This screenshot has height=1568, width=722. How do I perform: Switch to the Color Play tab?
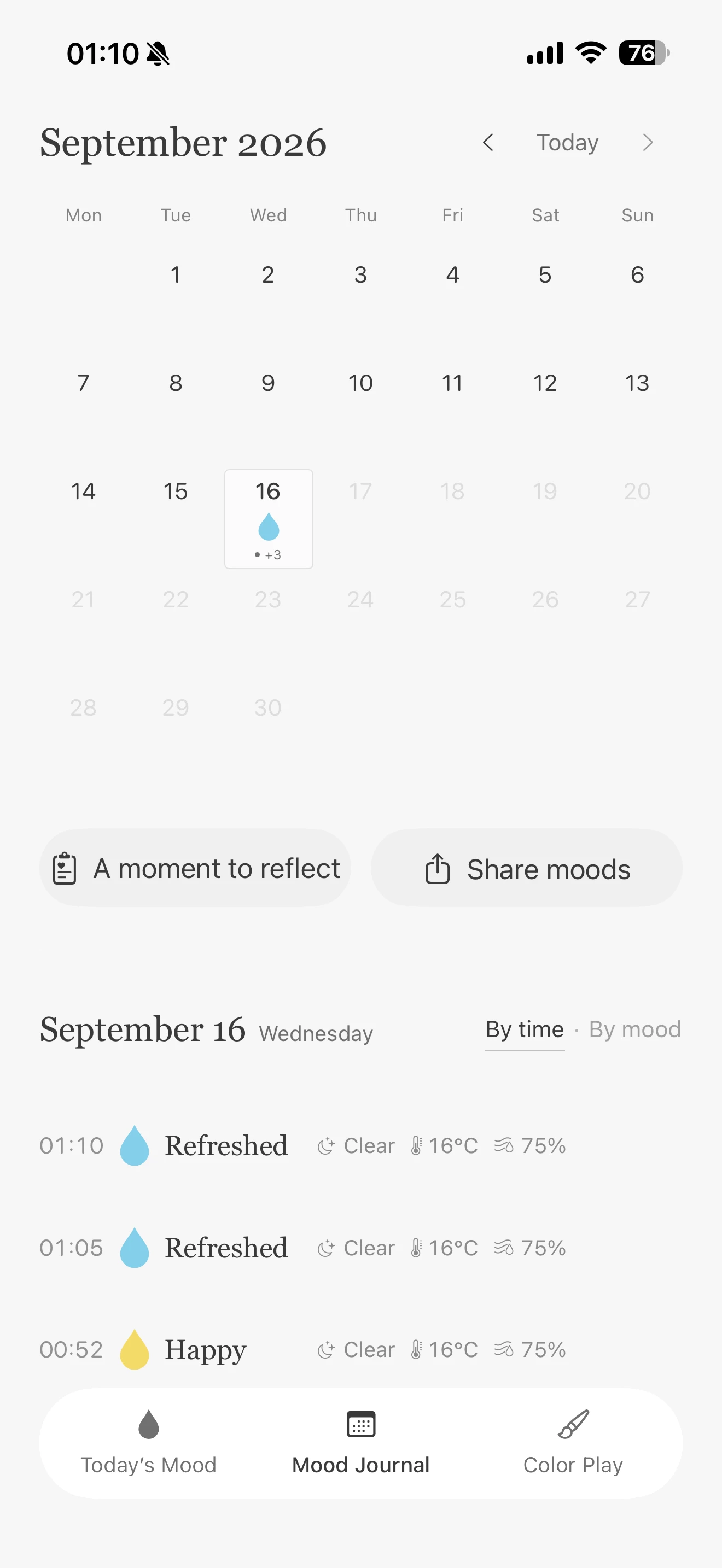click(573, 1443)
